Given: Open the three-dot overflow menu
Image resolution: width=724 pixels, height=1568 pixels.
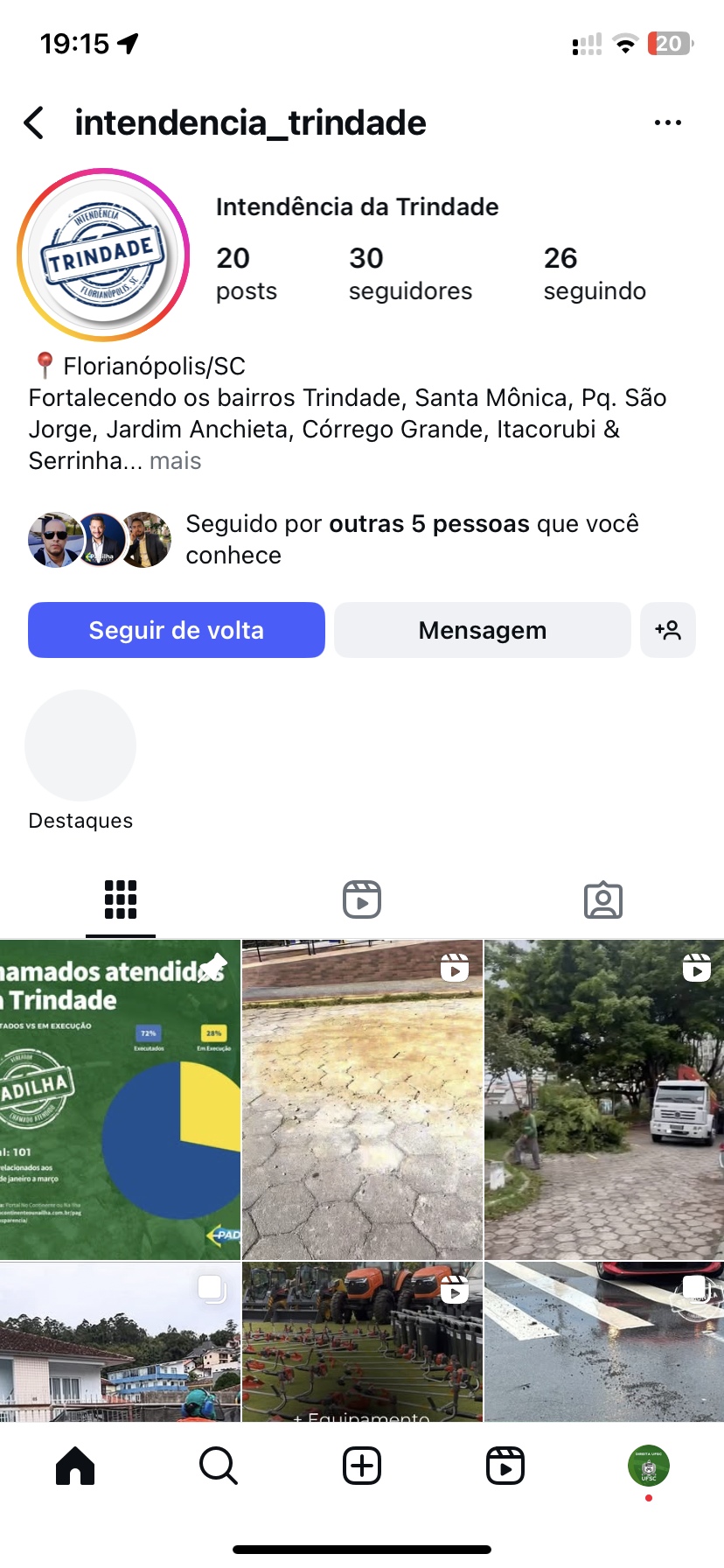Looking at the screenshot, I should (667, 123).
